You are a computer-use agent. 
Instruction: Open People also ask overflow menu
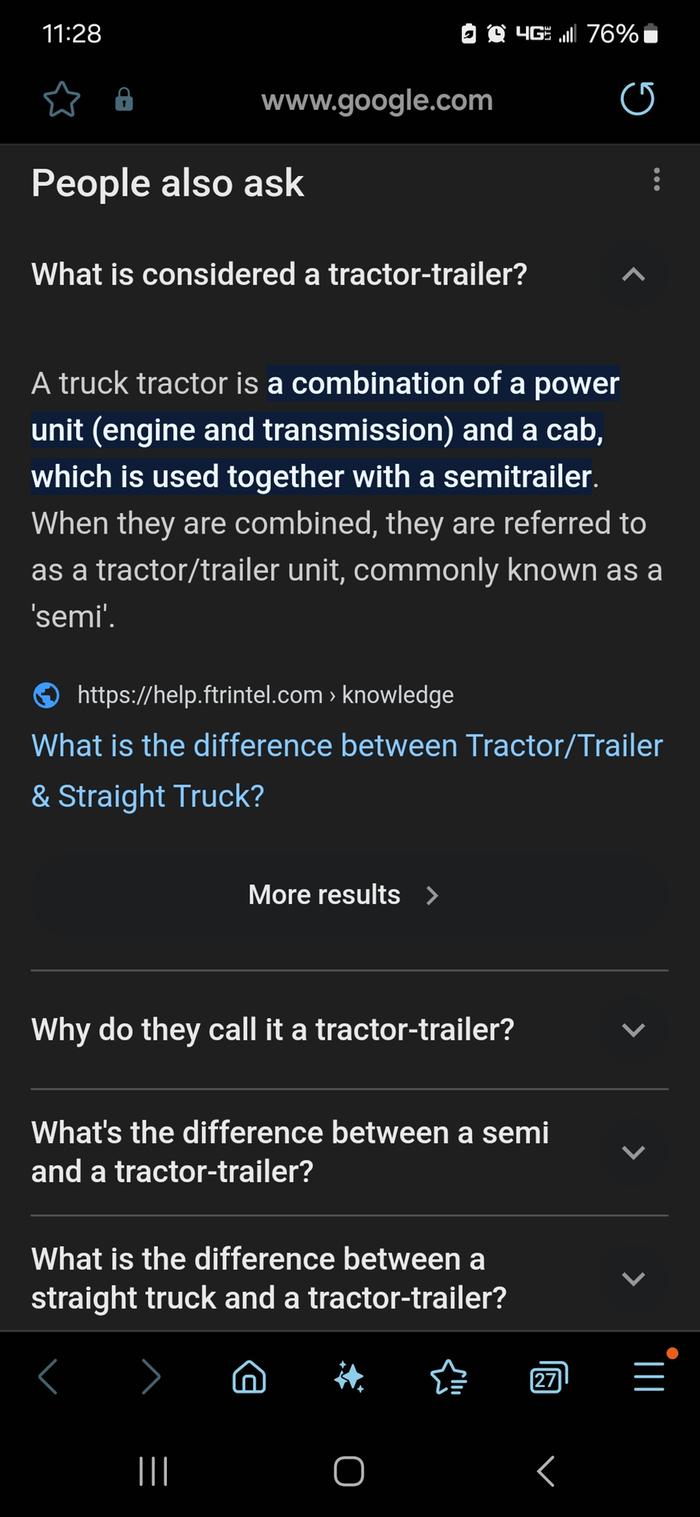tap(656, 180)
